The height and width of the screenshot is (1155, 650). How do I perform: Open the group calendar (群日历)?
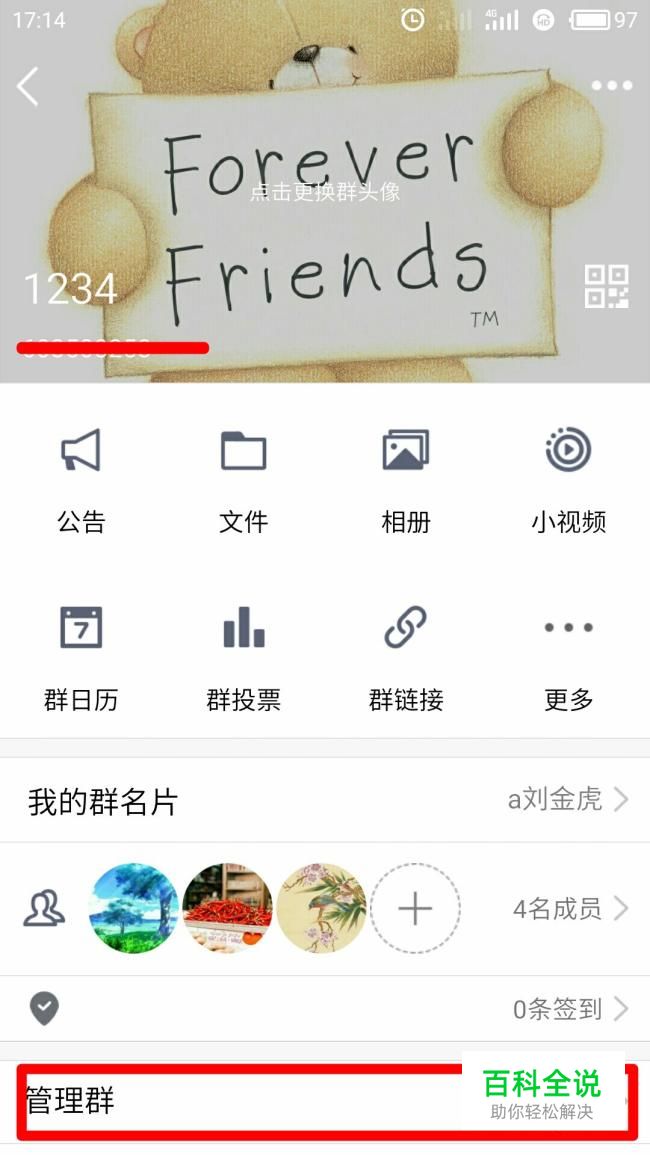(x=81, y=656)
